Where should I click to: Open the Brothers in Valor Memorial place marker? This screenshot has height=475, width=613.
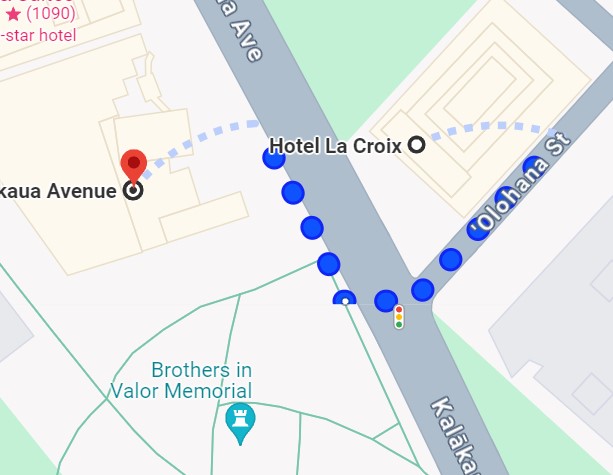239,422
